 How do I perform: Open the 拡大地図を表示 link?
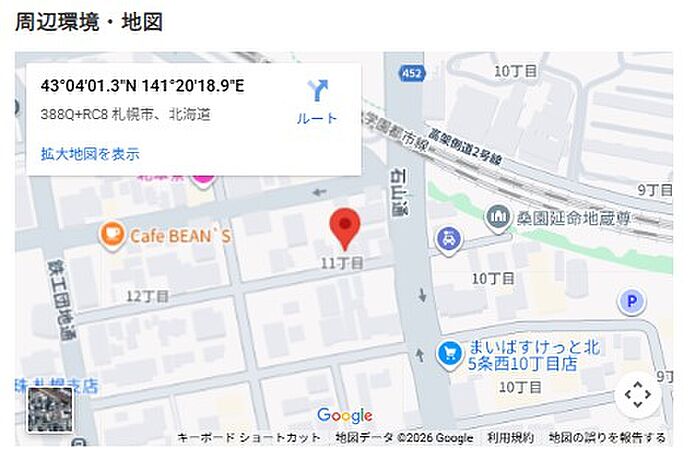coord(90,154)
